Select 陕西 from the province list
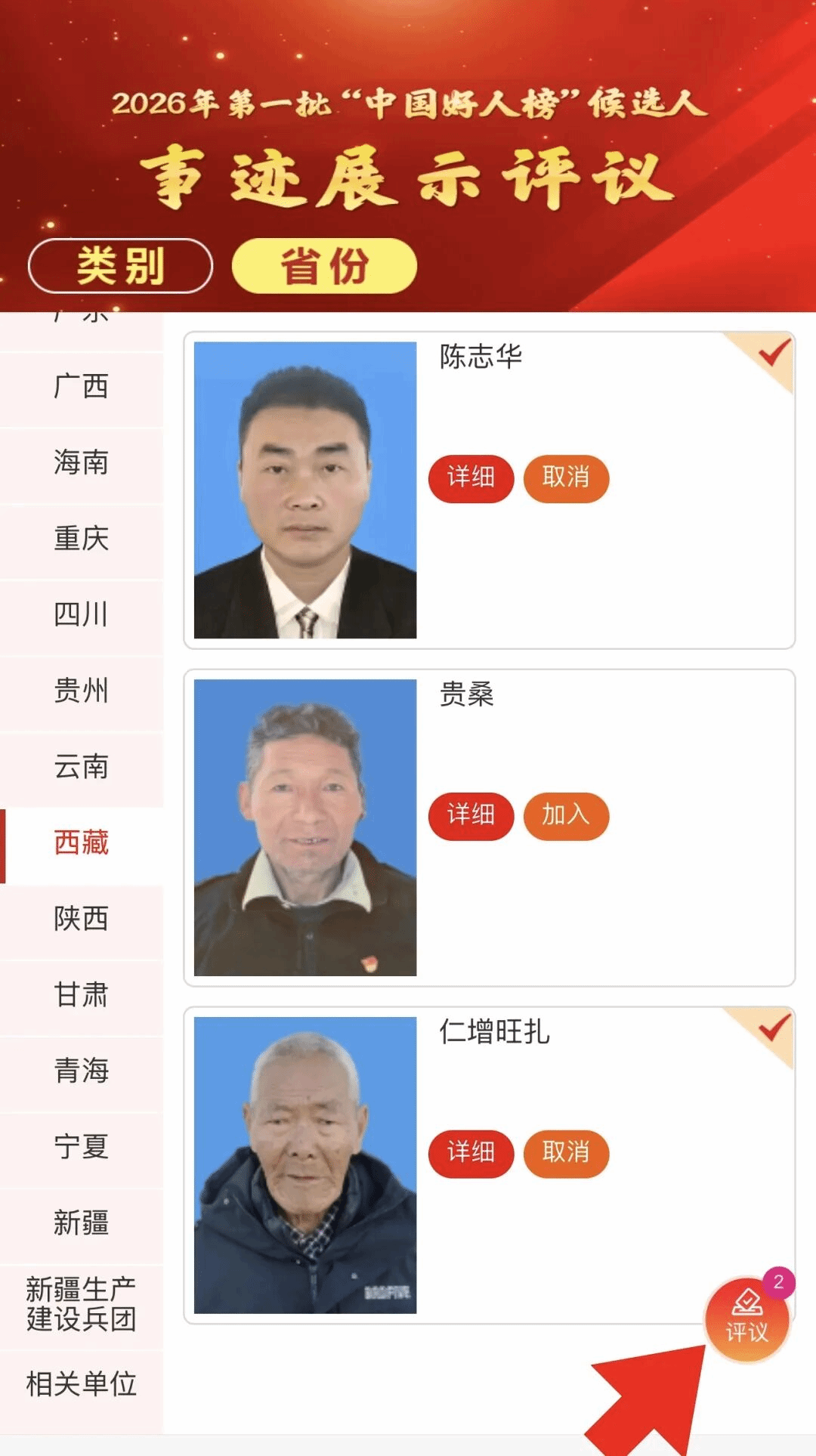The width and height of the screenshot is (816, 1456). [81, 919]
